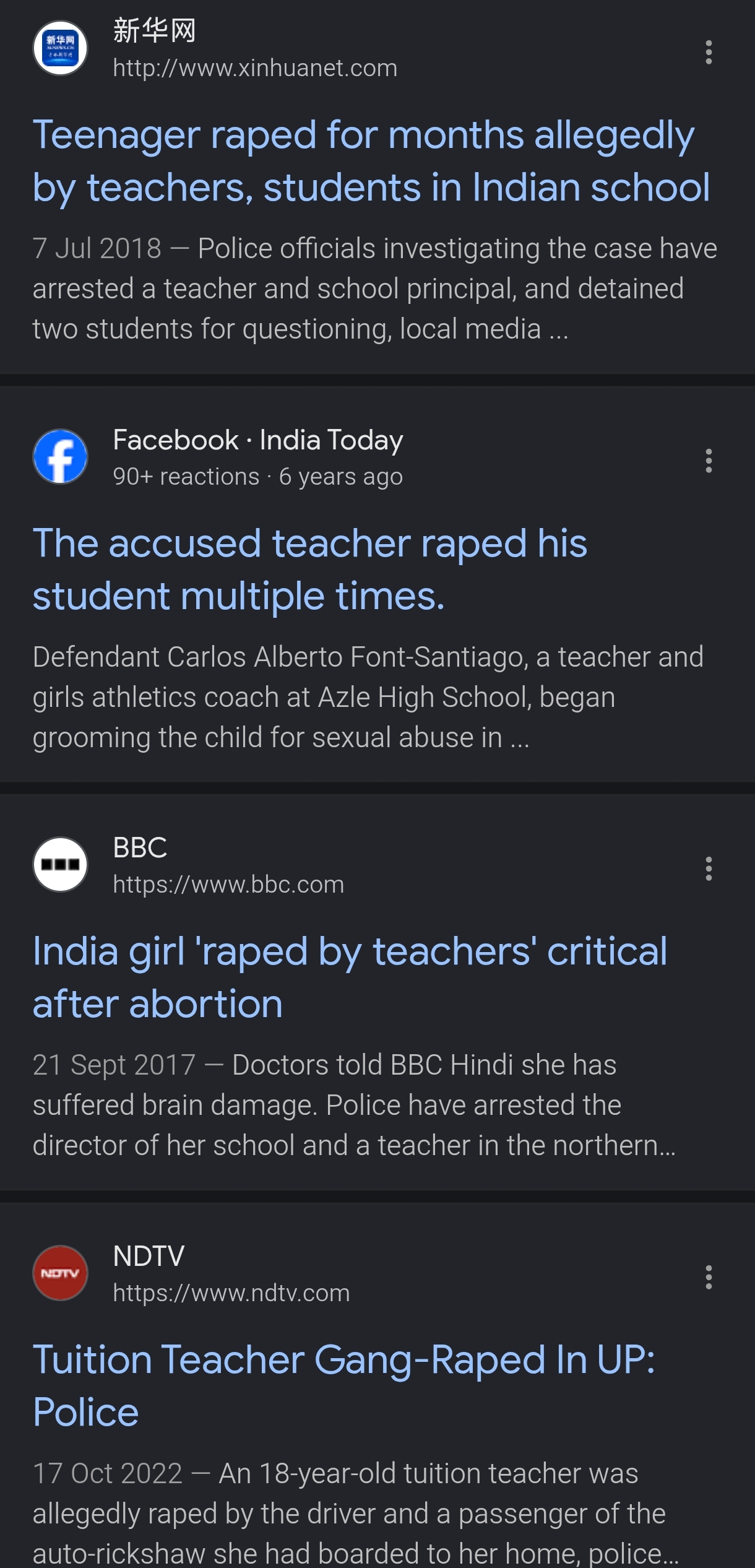The width and height of the screenshot is (755, 1568).
Task: Tap the ndtv.com source URL
Action: pyautogui.click(x=231, y=1293)
